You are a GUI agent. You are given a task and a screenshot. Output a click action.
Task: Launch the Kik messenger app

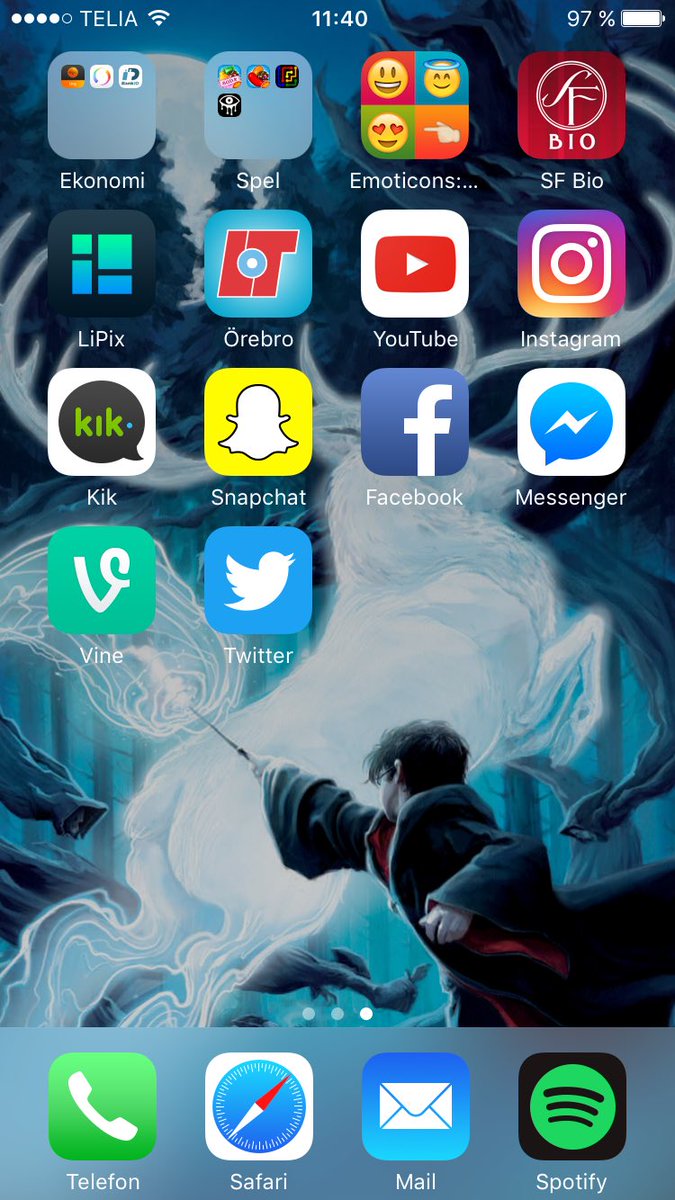102,421
